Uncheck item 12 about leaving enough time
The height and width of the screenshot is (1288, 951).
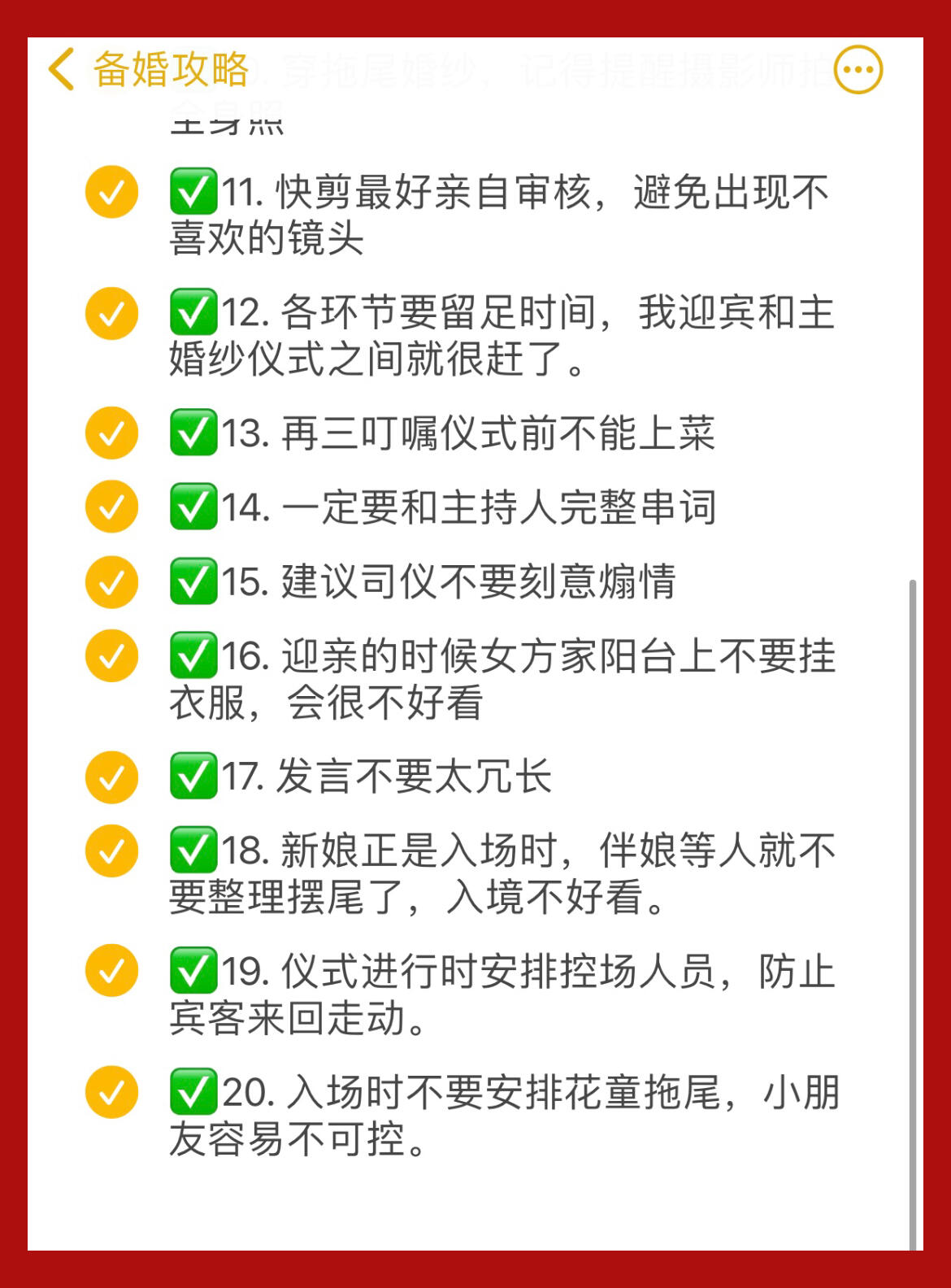click(x=111, y=313)
